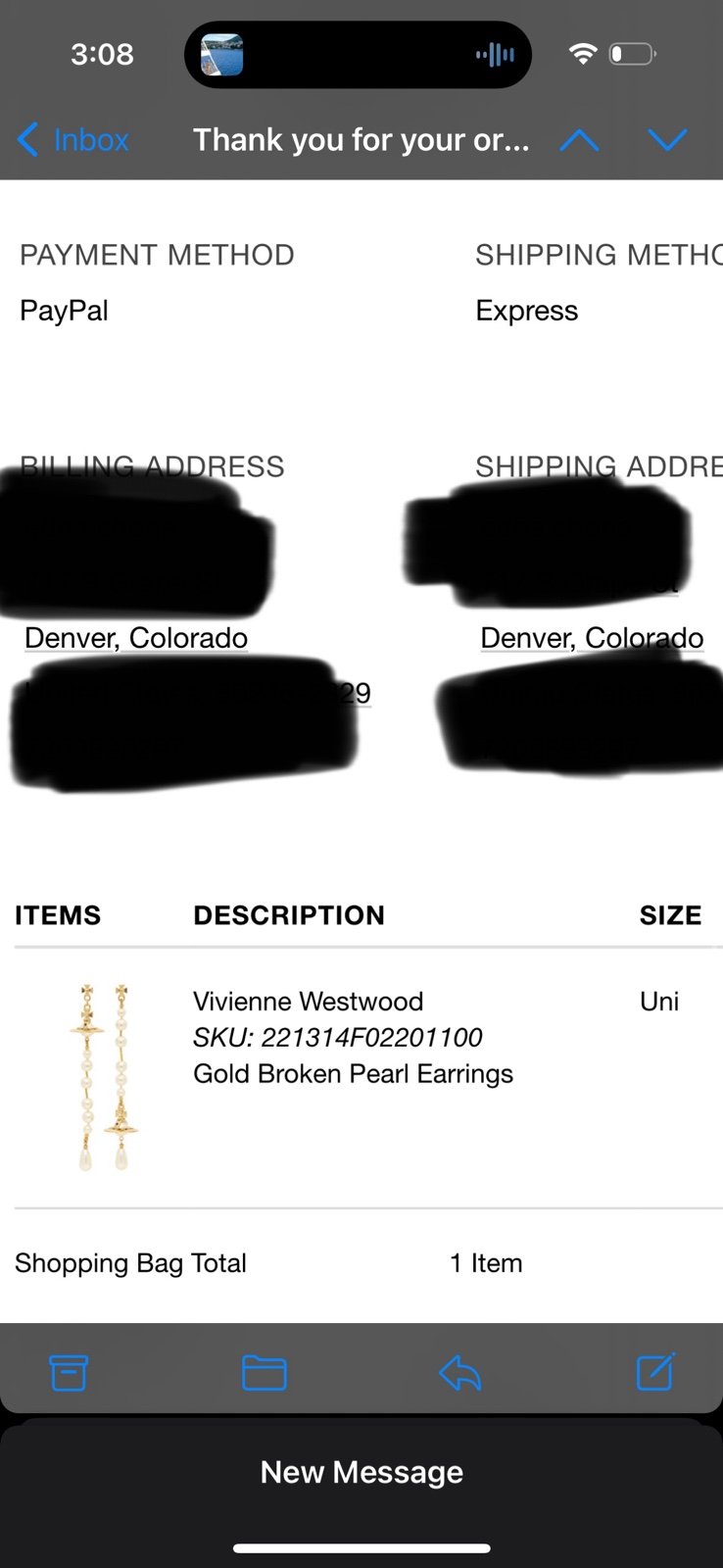Screen dimensions: 723x1568
Task: Jump to the previous email with the up arrow
Action: pos(579,141)
